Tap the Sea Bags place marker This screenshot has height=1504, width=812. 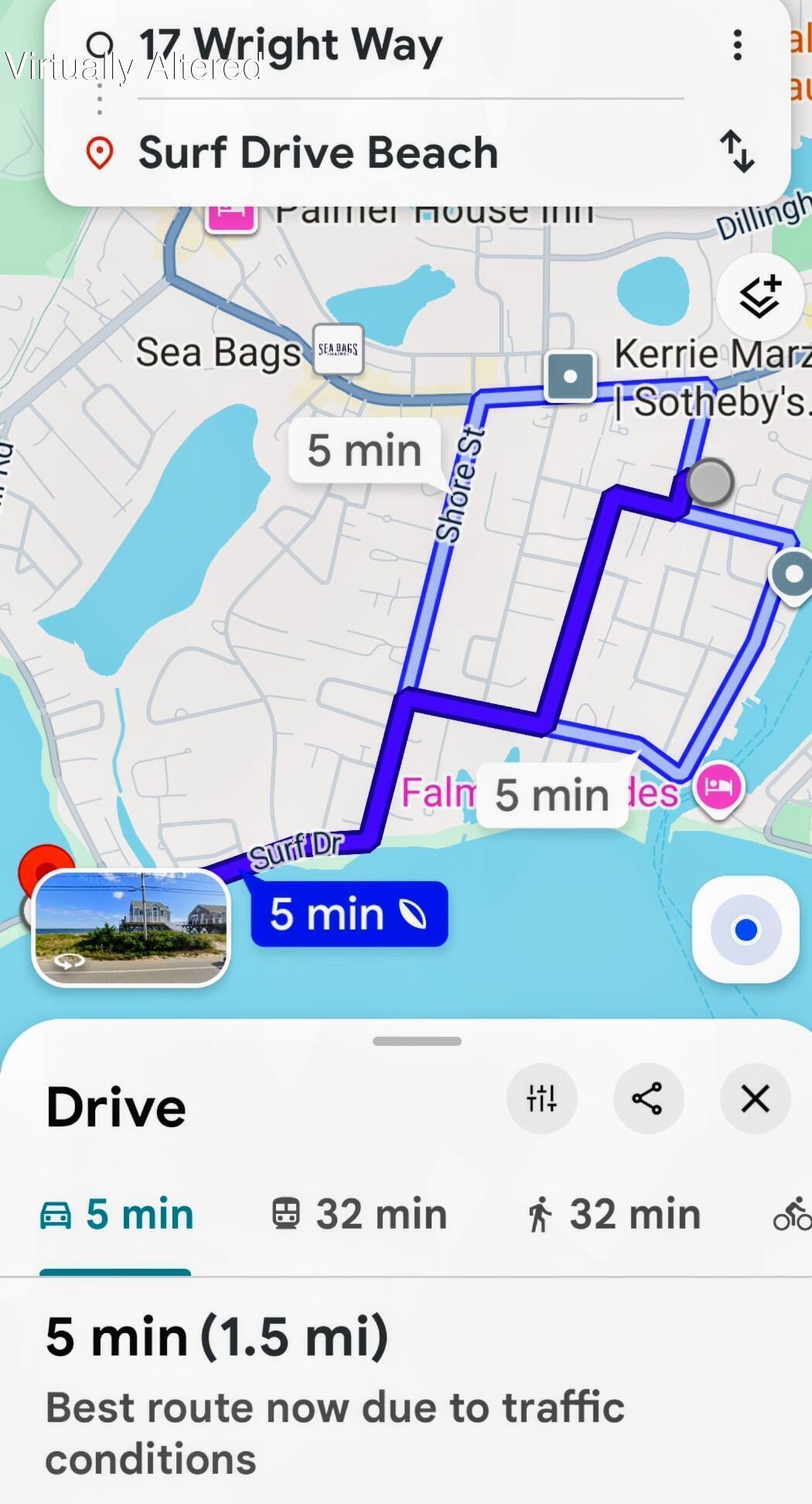tap(337, 350)
